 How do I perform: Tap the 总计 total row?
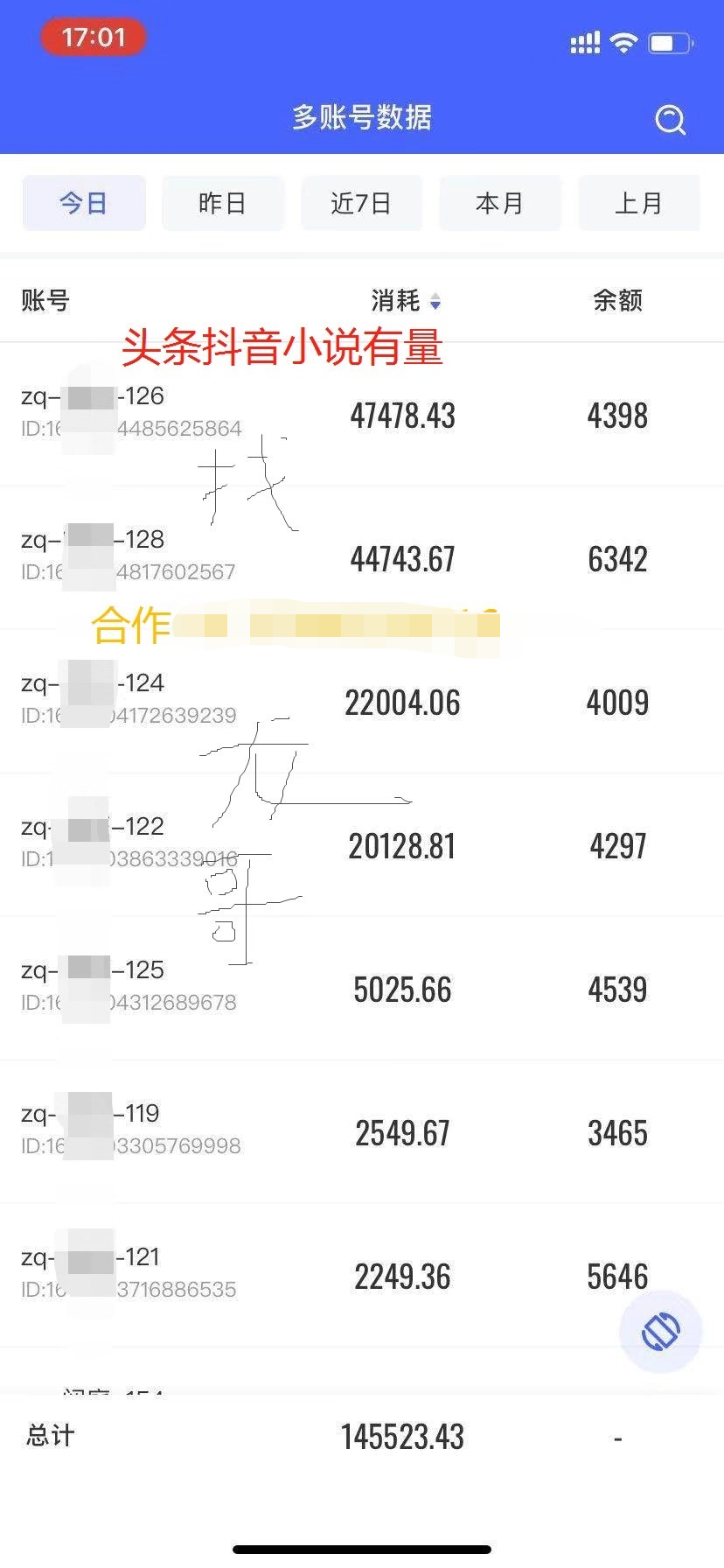pyautogui.click(x=362, y=1435)
